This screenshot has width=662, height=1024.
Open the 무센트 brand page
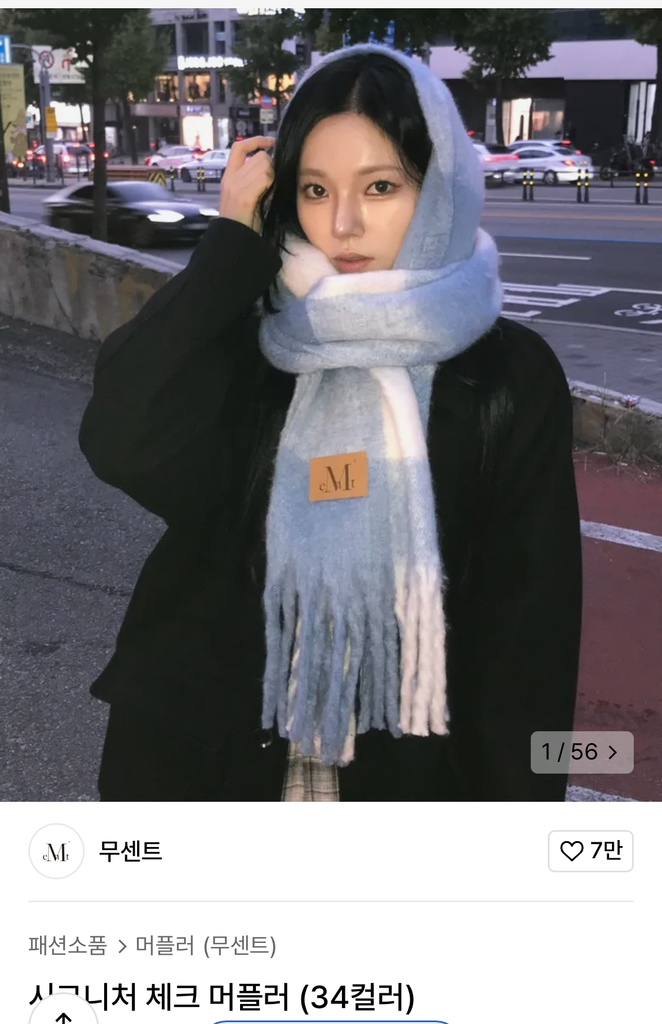(x=130, y=851)
